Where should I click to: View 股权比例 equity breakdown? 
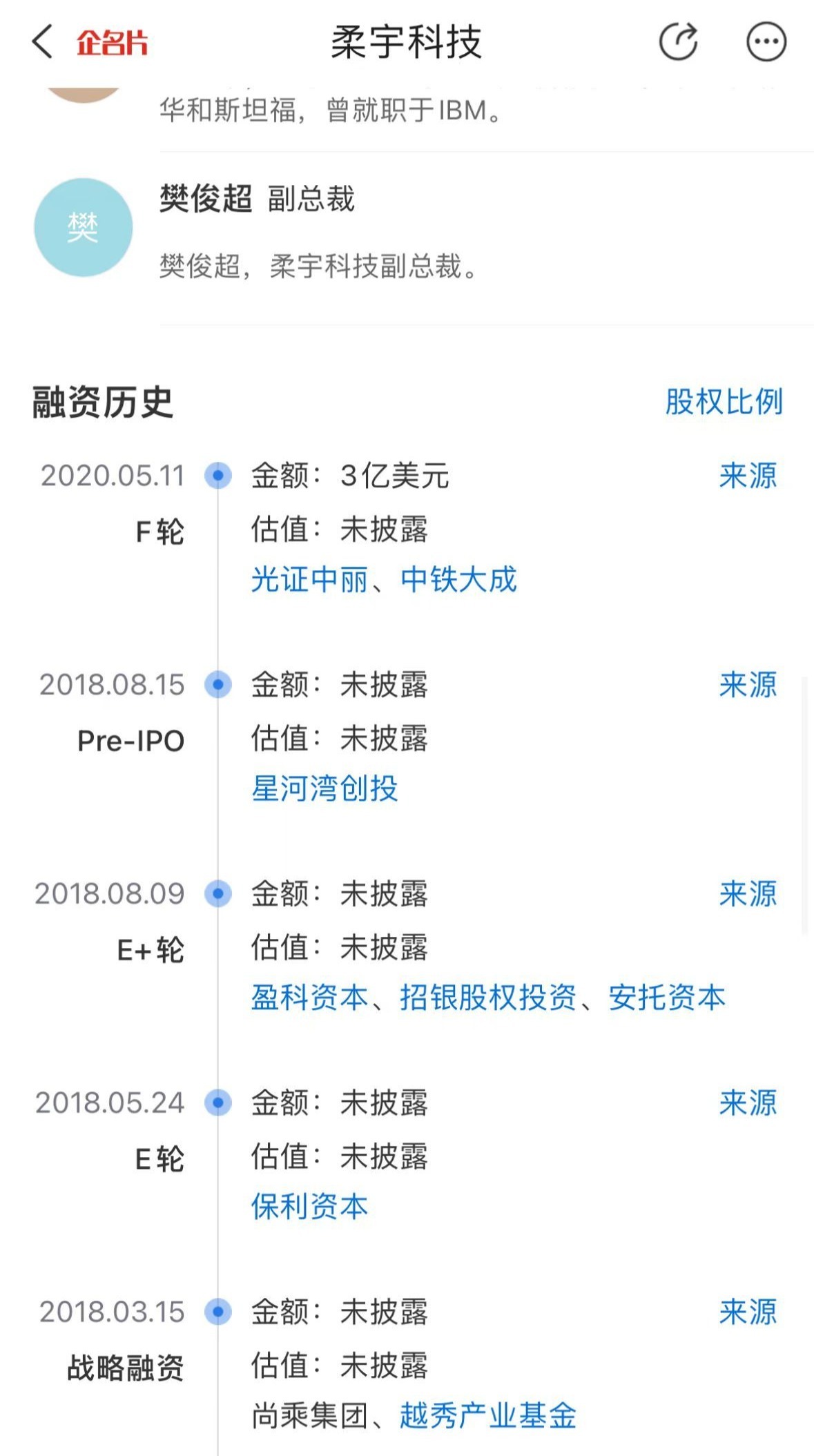pyautogui.click(x=724, y=402)
